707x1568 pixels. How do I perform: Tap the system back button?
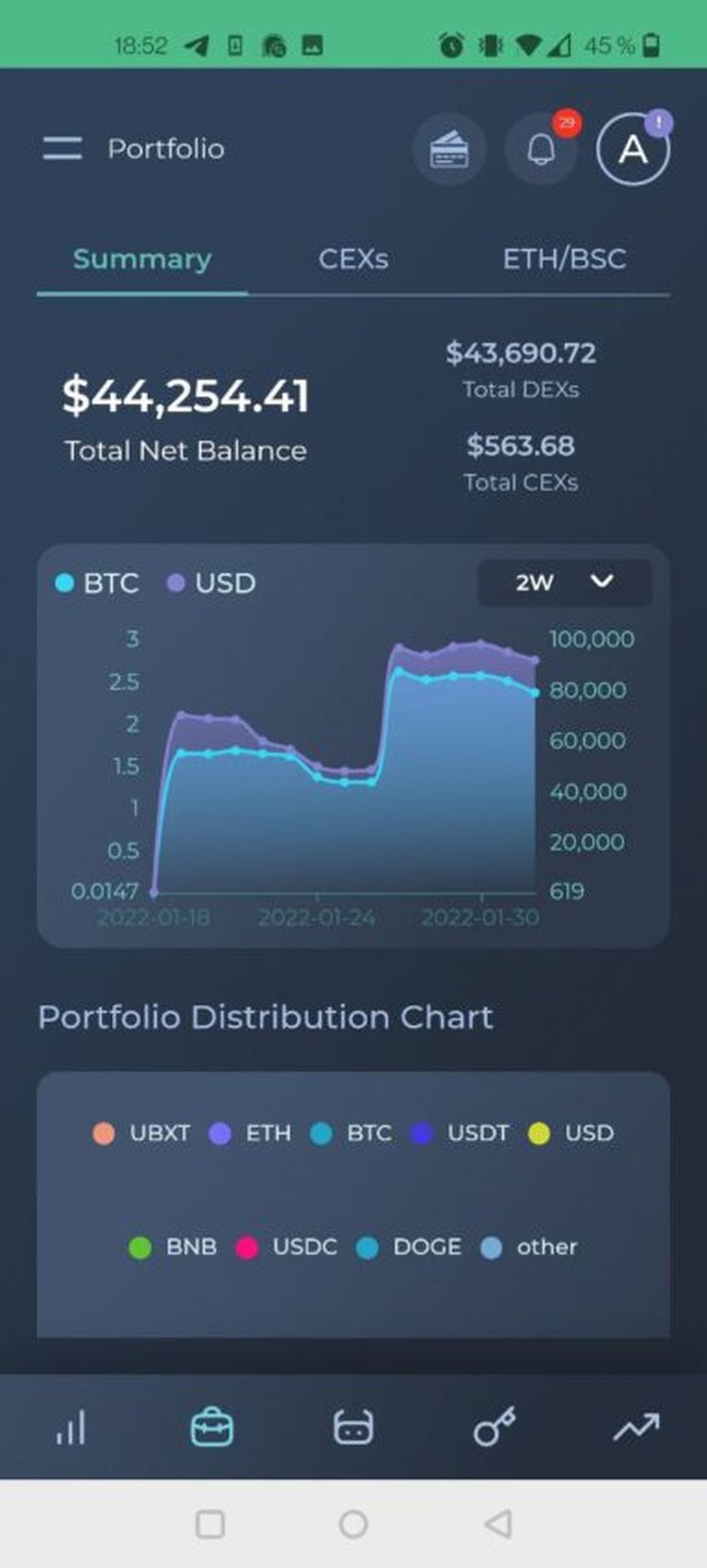pyautogui.click(x=497, y=1524)
